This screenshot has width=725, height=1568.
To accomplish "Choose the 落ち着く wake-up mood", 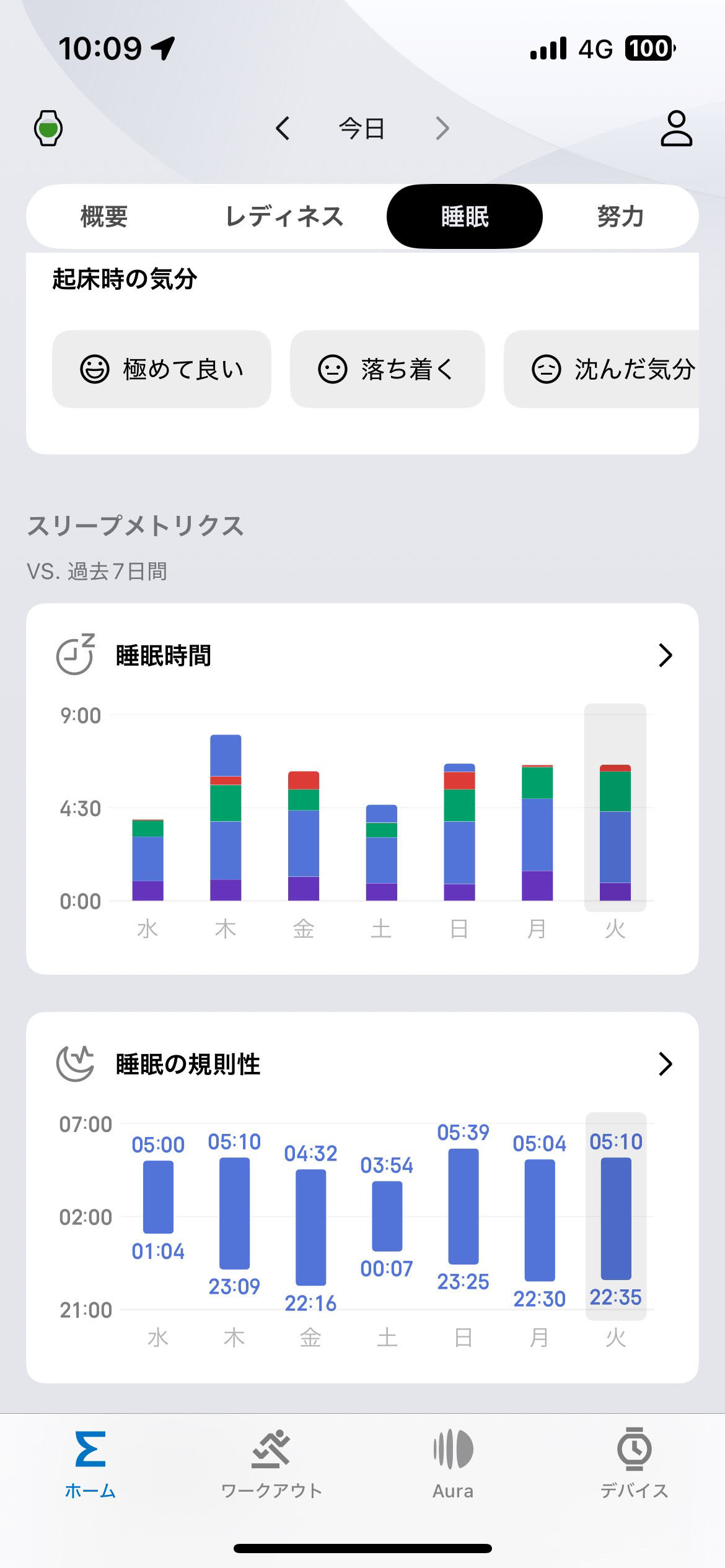I will [387, 369].
